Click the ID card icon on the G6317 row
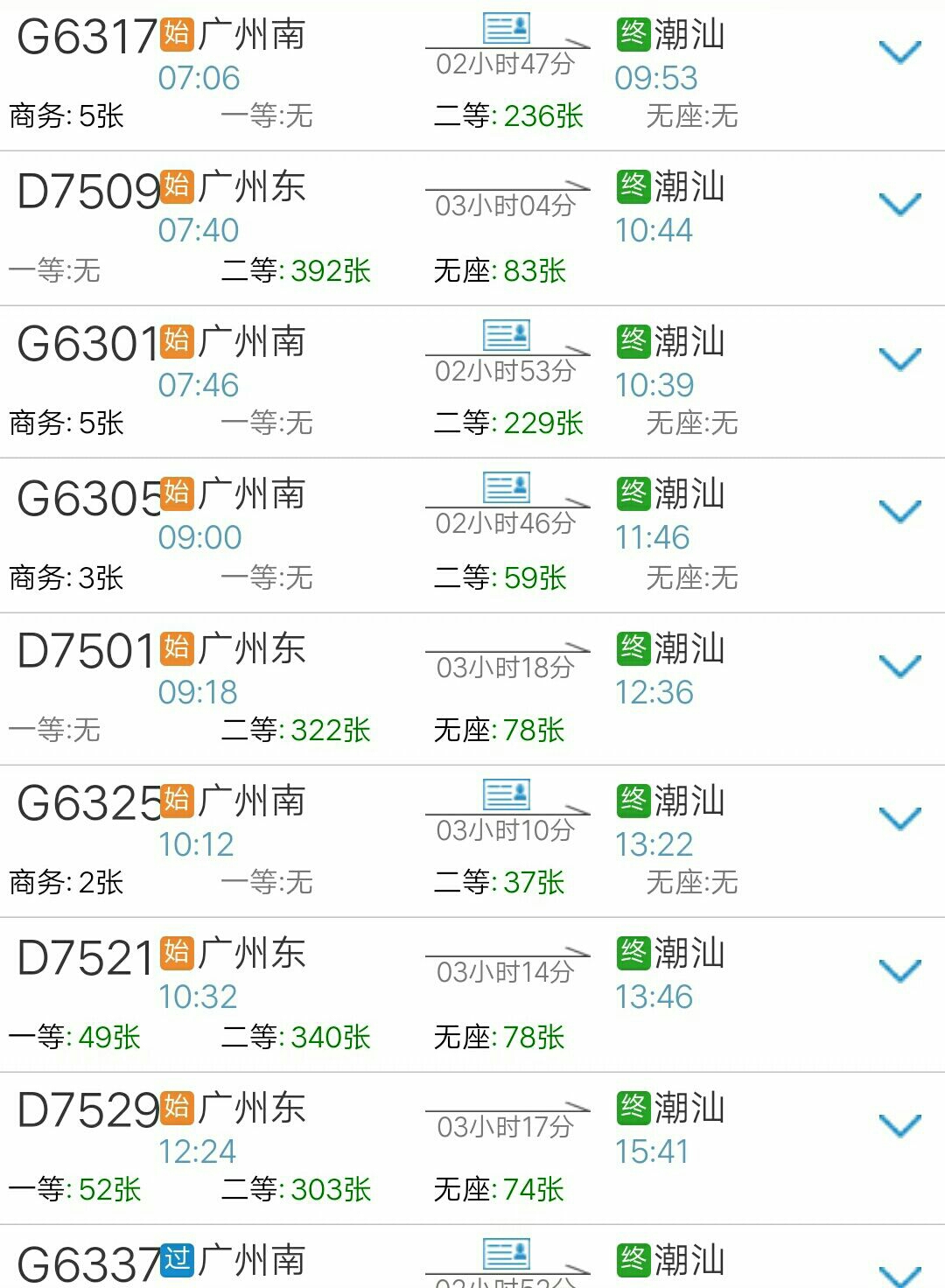This screenshot has height=1288, width=945. click(x=506, y=28)
